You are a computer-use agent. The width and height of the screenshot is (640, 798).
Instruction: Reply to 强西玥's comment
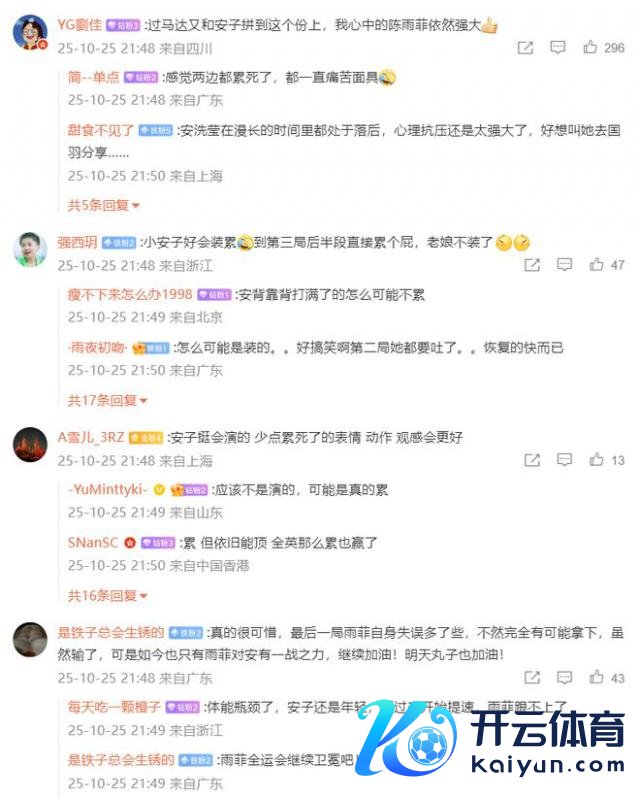564,265
